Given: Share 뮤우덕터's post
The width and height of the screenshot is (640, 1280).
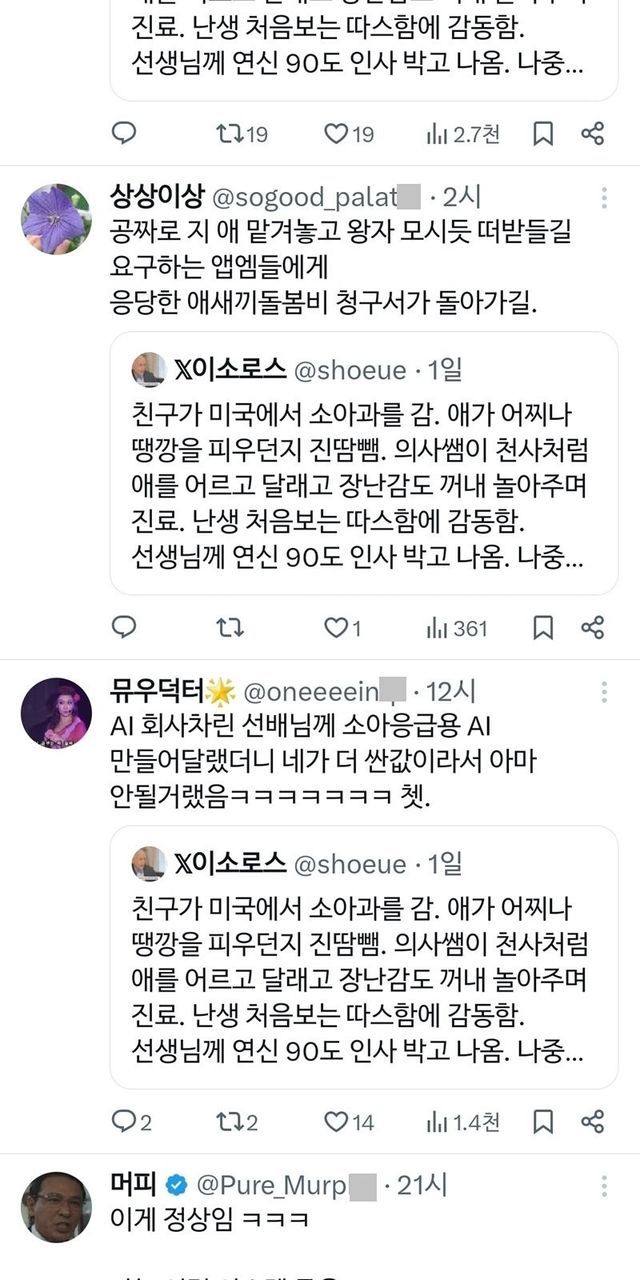Looking at the screenshot, I should (x=592, y=1121).
